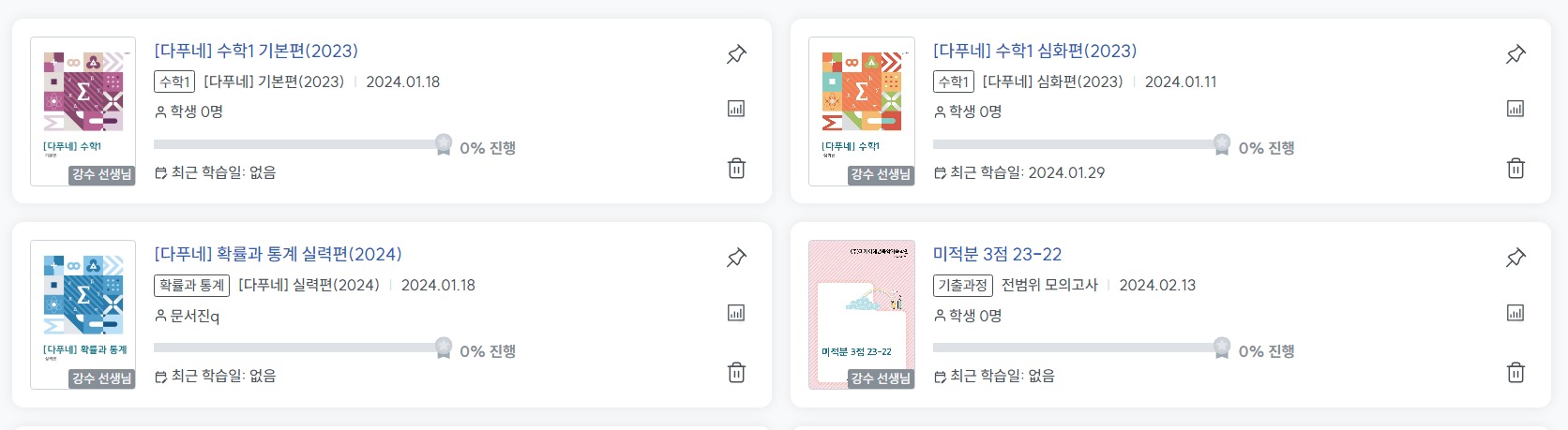This screenshot has height=430, width=1568.
Task: Pin the [다푸네] 수학1 심화편(2023) course
Action: pos(1515,54)
